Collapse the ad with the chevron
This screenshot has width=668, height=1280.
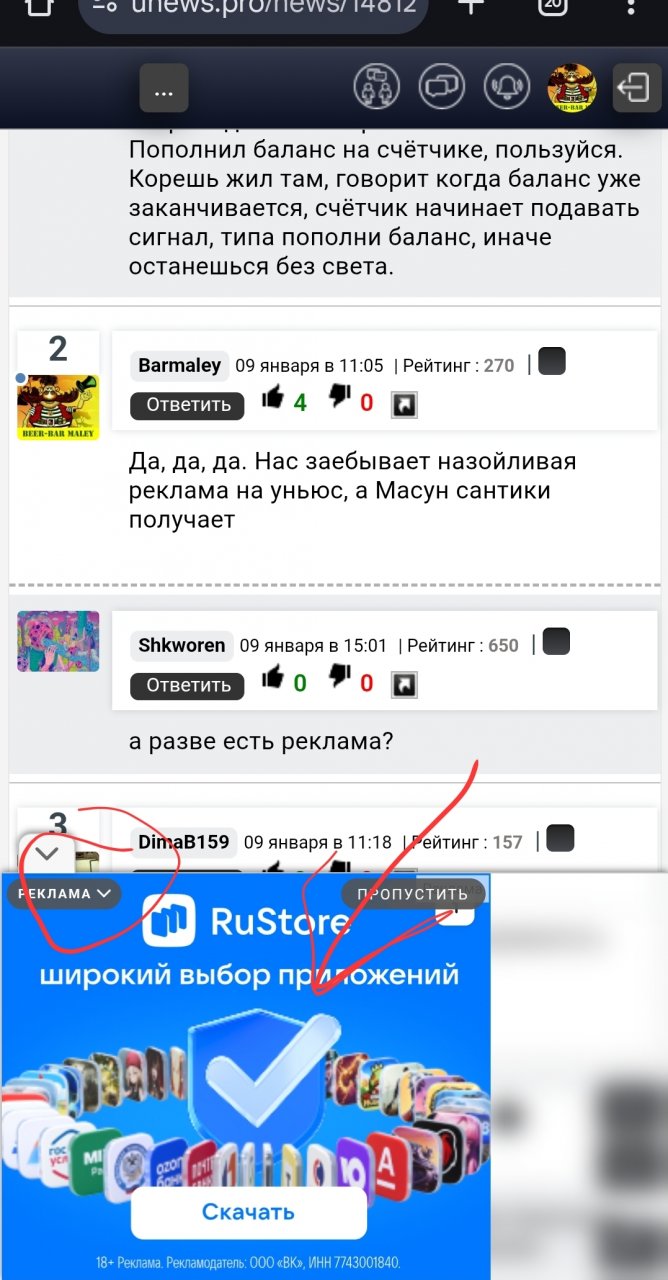[x=47, y=854]
